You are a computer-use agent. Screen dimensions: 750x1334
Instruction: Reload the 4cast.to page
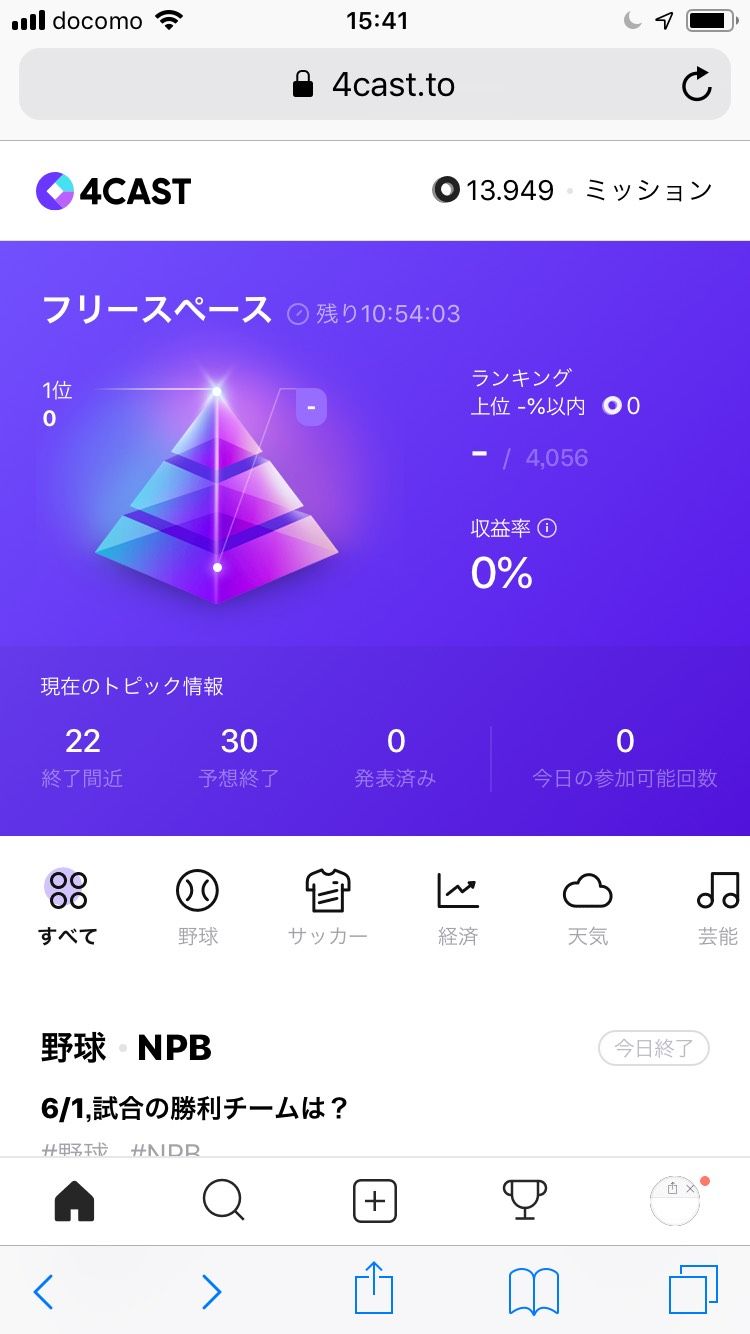tap(696, 85)
